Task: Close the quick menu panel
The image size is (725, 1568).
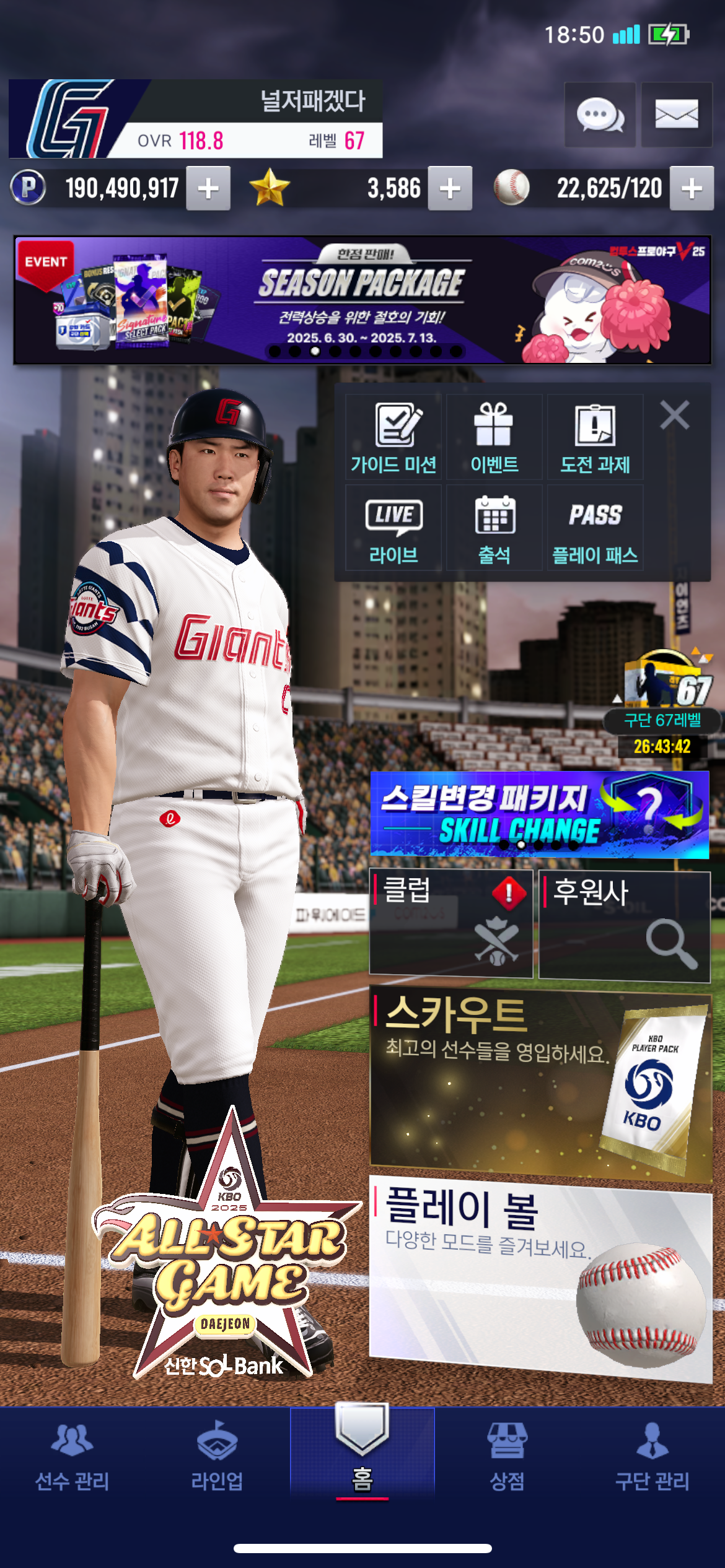Action: [674, 415]
